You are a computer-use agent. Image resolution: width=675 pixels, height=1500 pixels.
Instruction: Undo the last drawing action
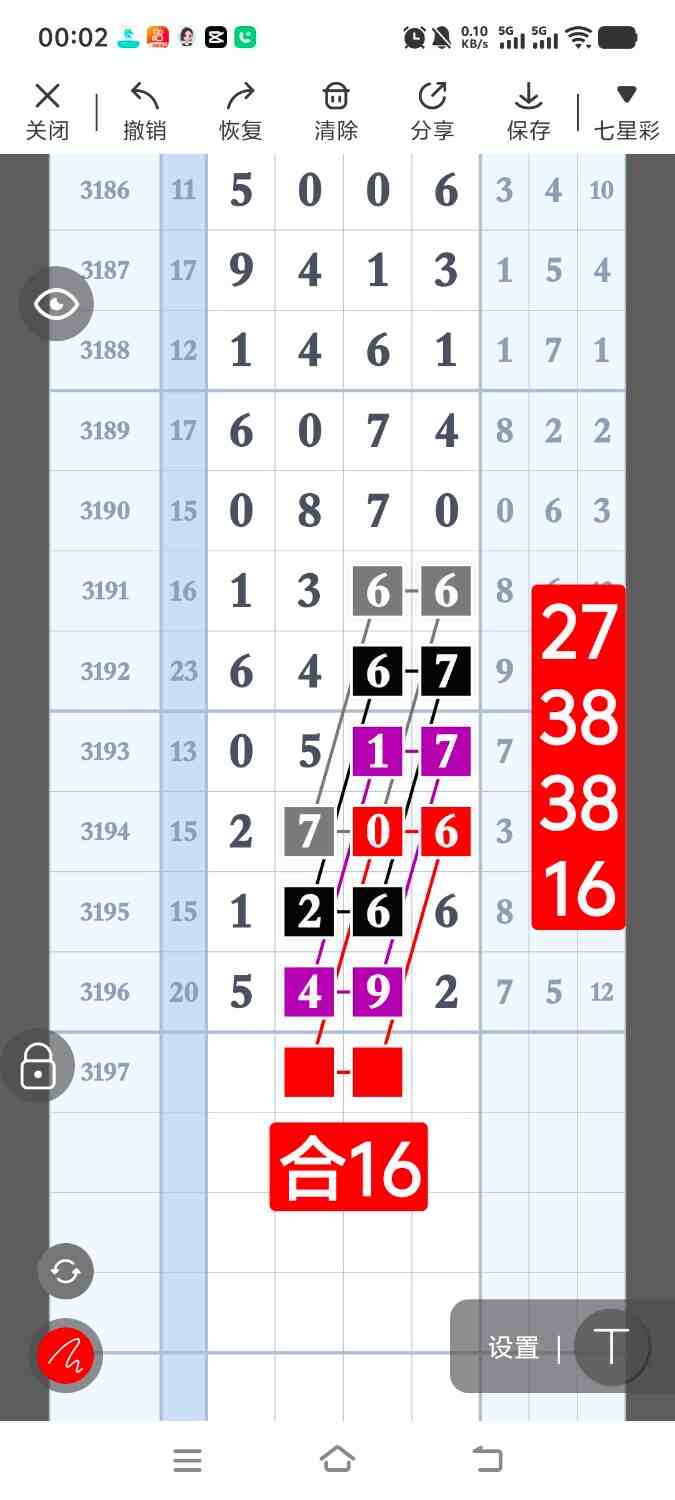(144, 111)
